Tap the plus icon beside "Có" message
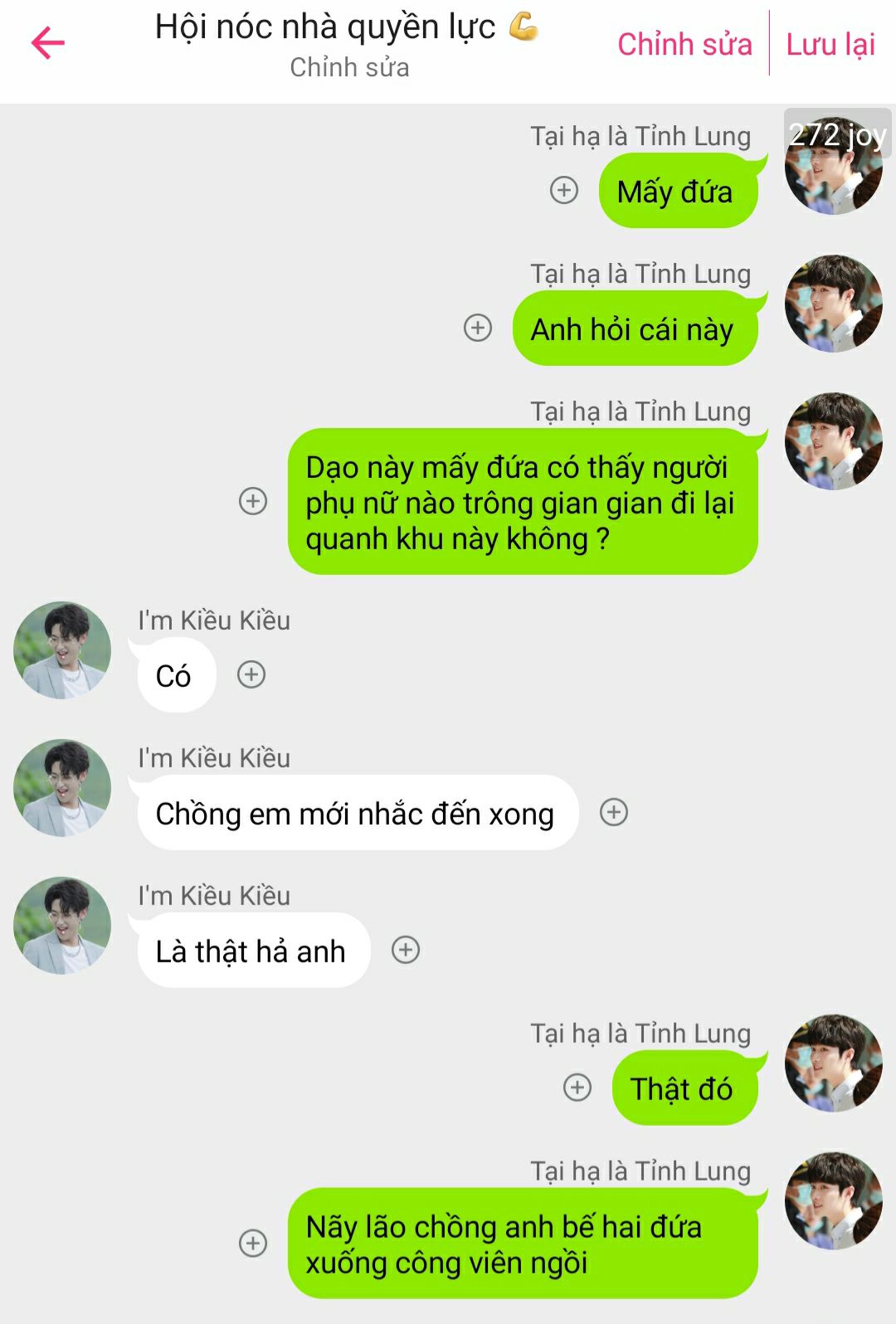The height and width of the screenshot is (1324, 896). [251, 674]
